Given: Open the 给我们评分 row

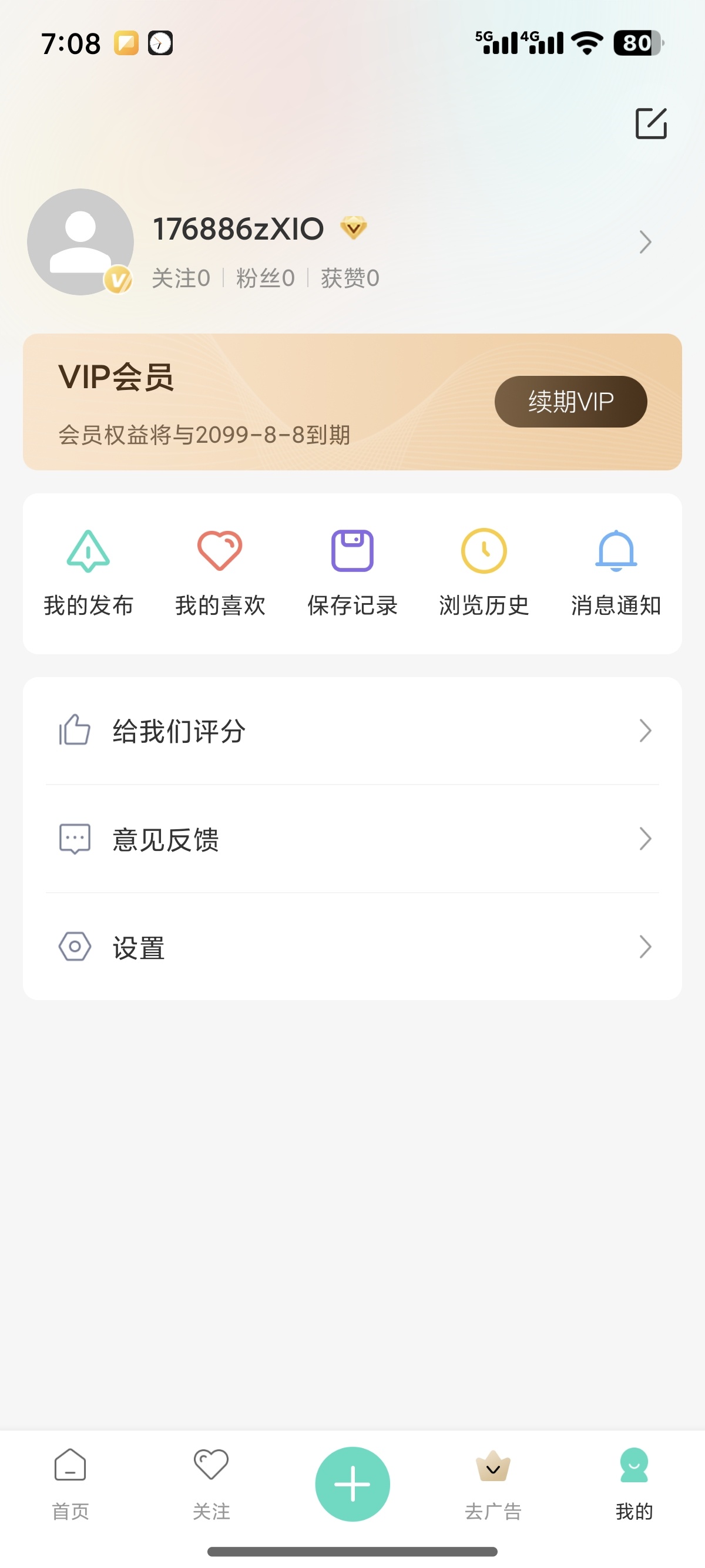Looking at the screenshot, I should (352, 731).
